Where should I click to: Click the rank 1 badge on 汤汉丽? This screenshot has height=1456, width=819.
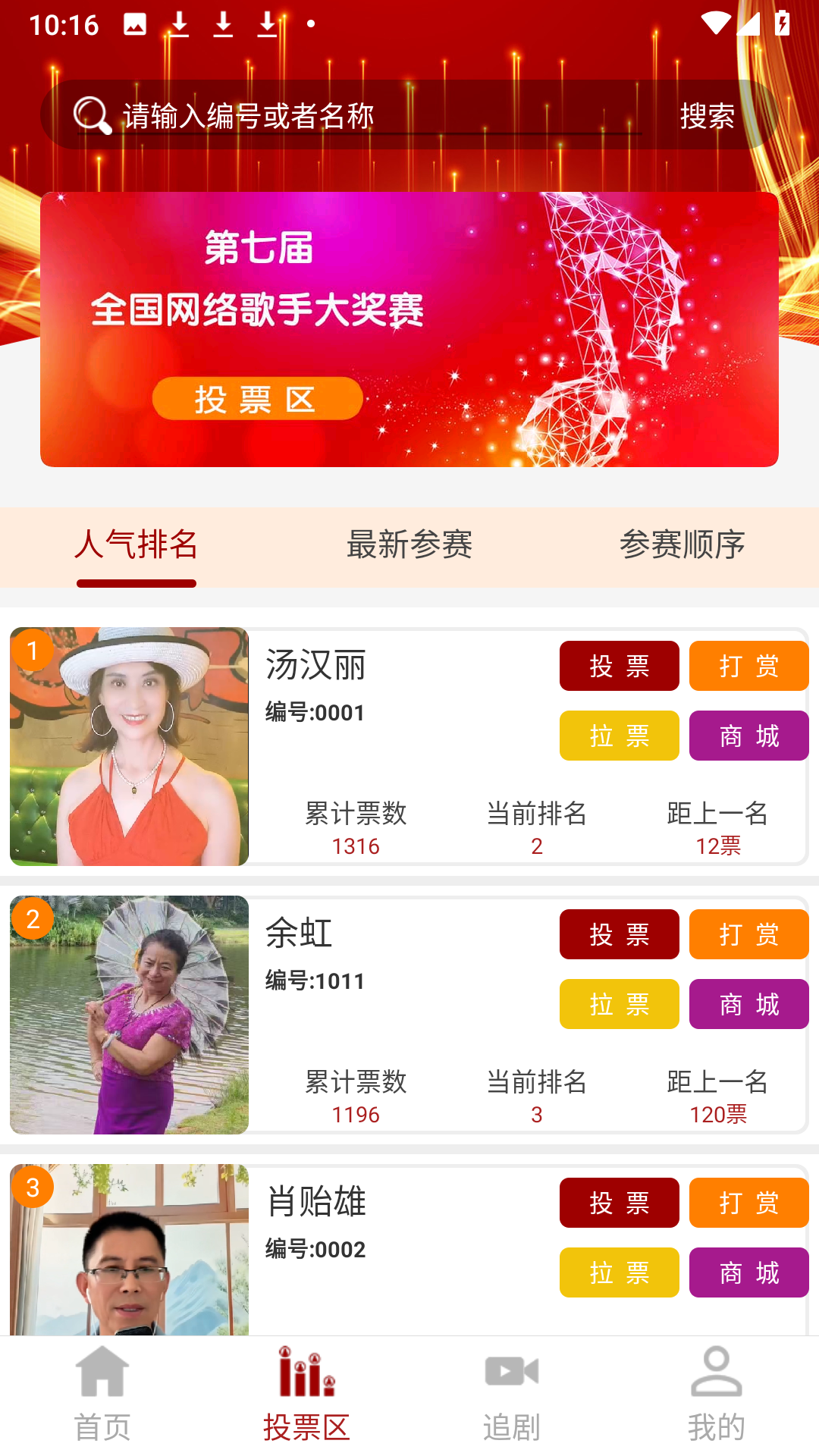(32, 651)
